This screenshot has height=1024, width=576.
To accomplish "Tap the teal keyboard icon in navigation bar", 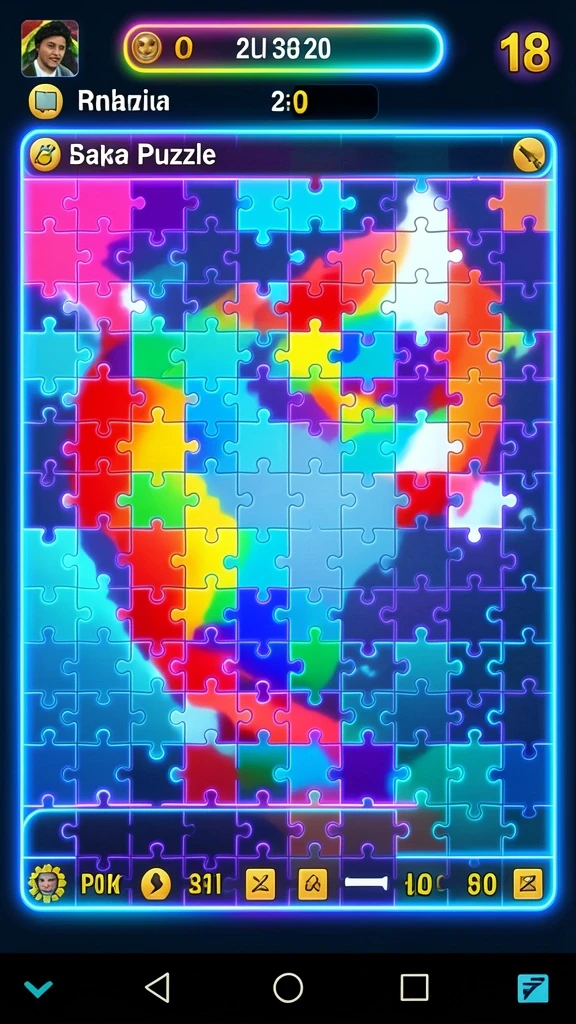I will [x=533, y=988].
